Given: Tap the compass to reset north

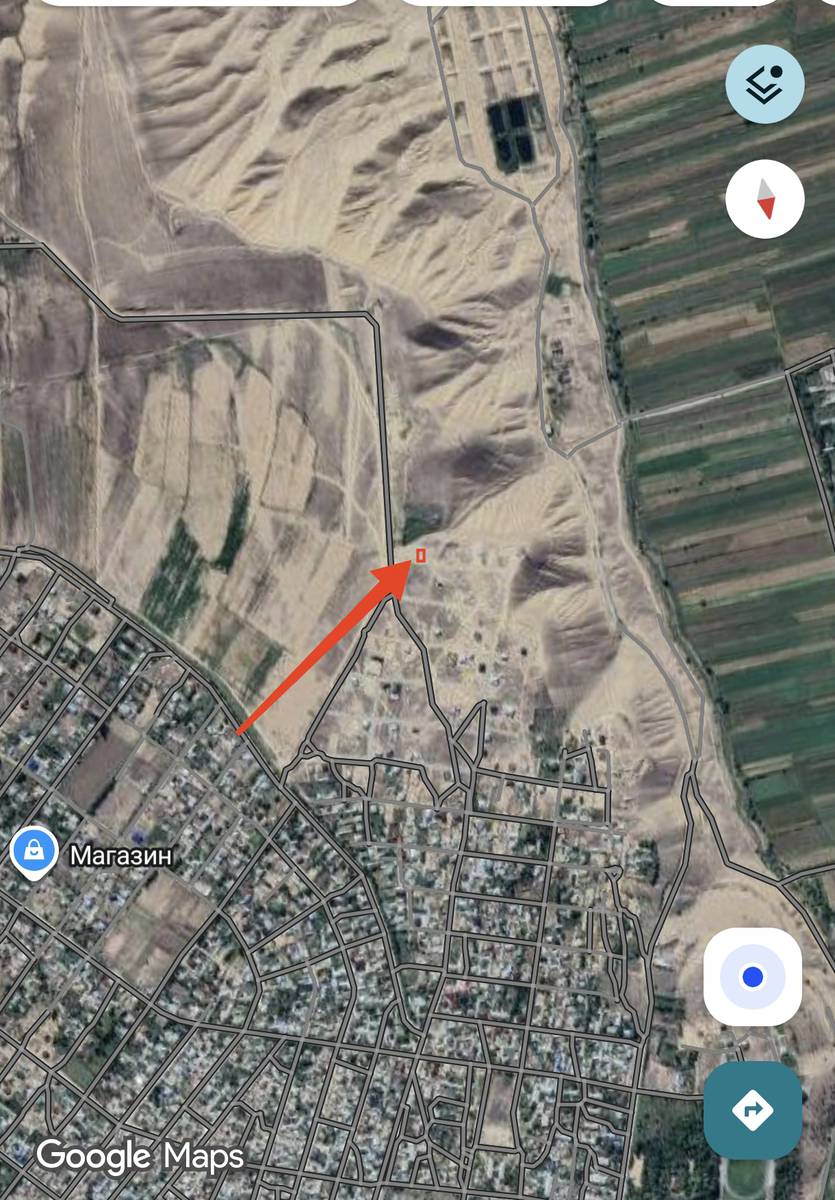Looking at the screenshot, I should pos(764,198).
